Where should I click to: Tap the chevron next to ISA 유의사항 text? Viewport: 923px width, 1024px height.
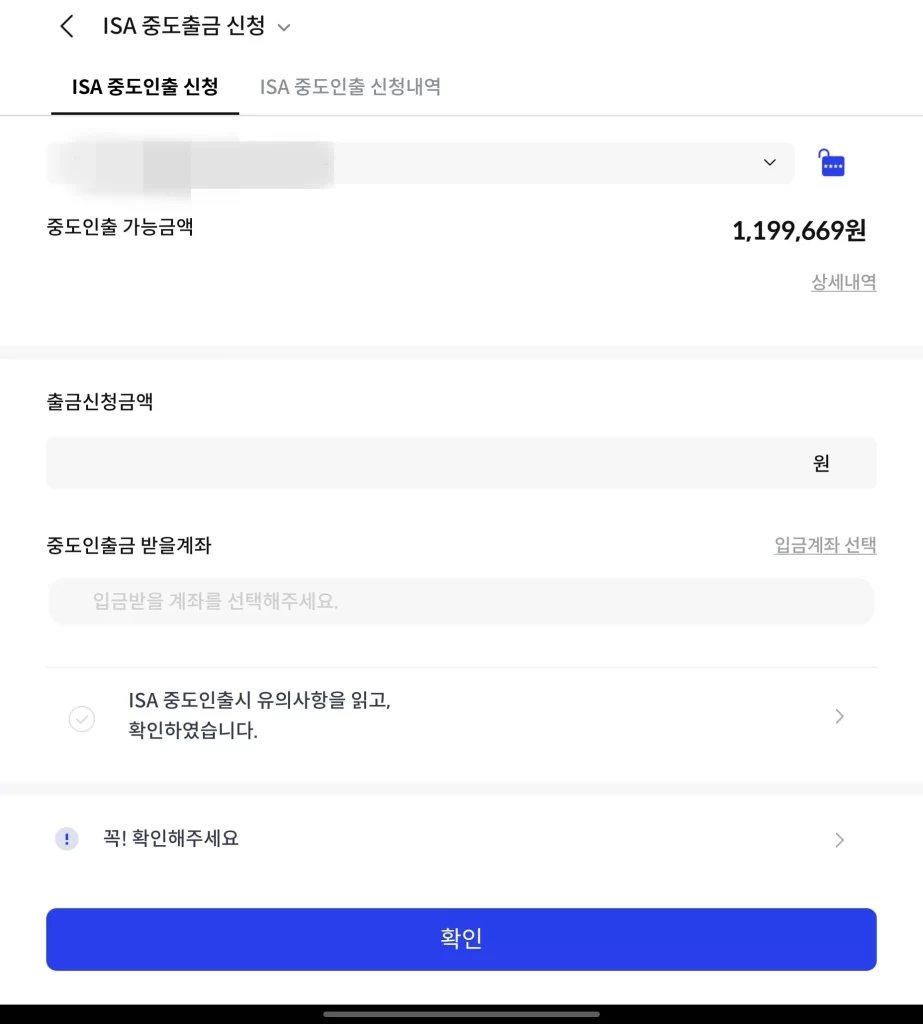pos(839,716)
